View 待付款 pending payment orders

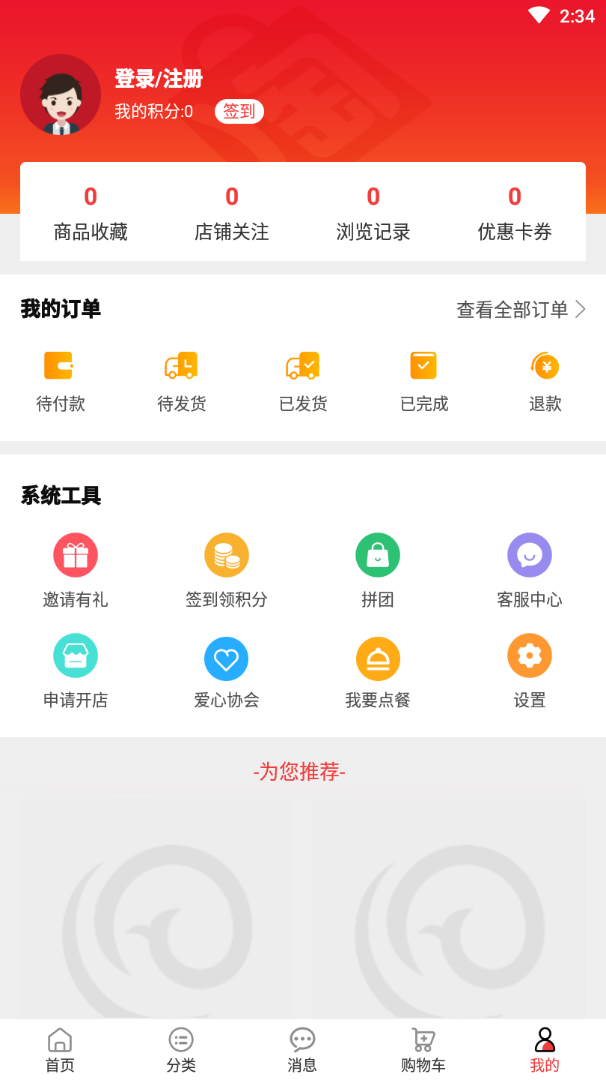pyautogui.click(x=60, y=381)
